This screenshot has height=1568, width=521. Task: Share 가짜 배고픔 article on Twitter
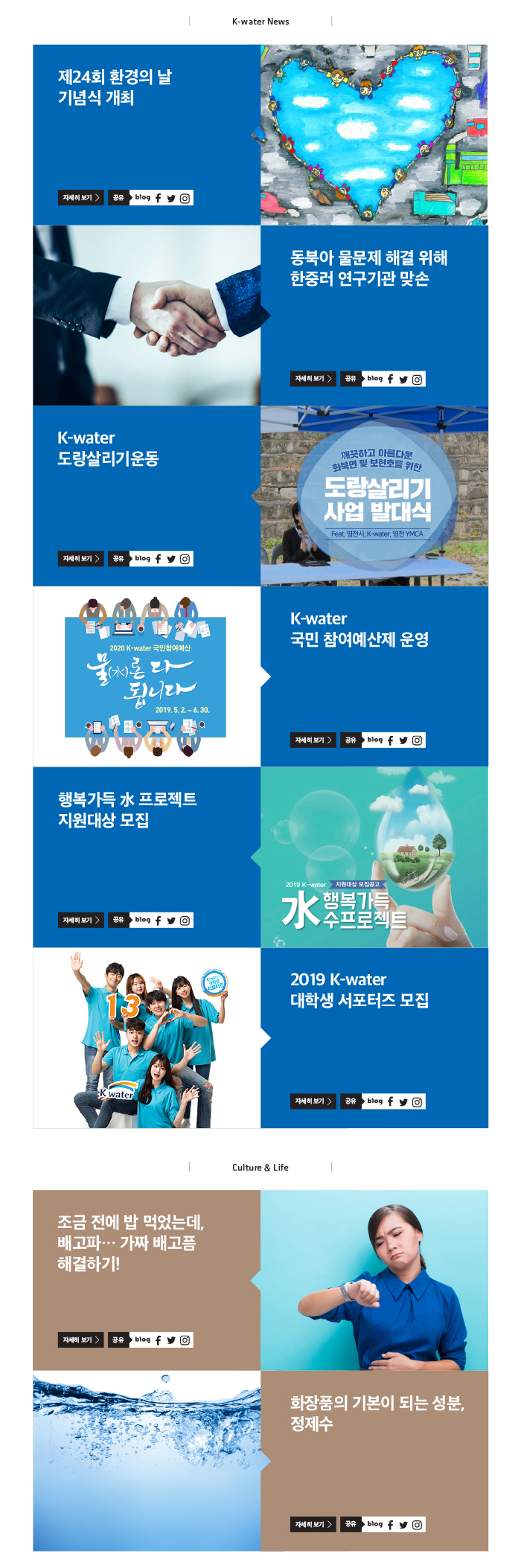(x=171, y=1341)
